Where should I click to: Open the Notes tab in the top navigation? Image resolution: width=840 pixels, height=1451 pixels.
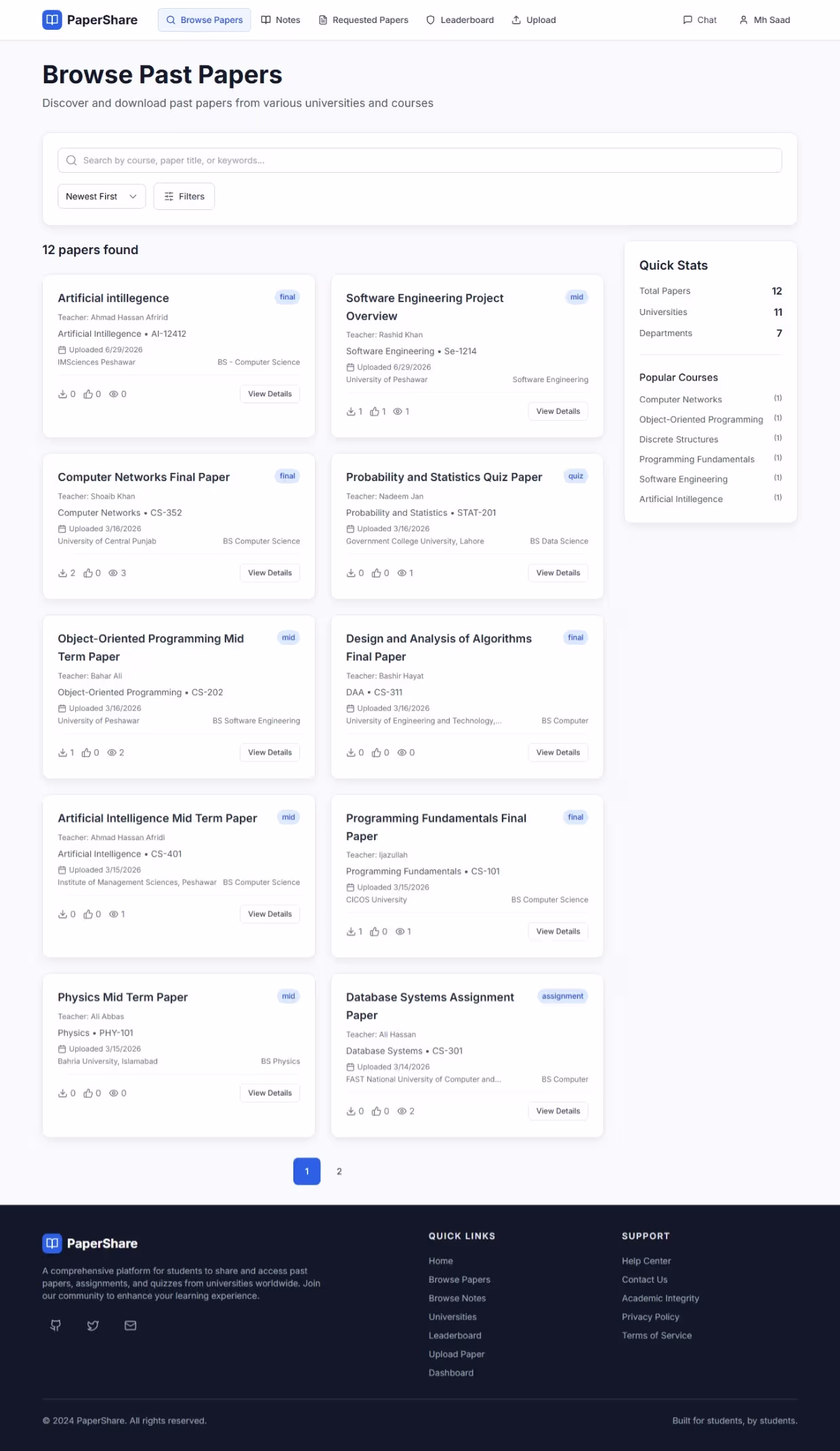coord(280,20)
